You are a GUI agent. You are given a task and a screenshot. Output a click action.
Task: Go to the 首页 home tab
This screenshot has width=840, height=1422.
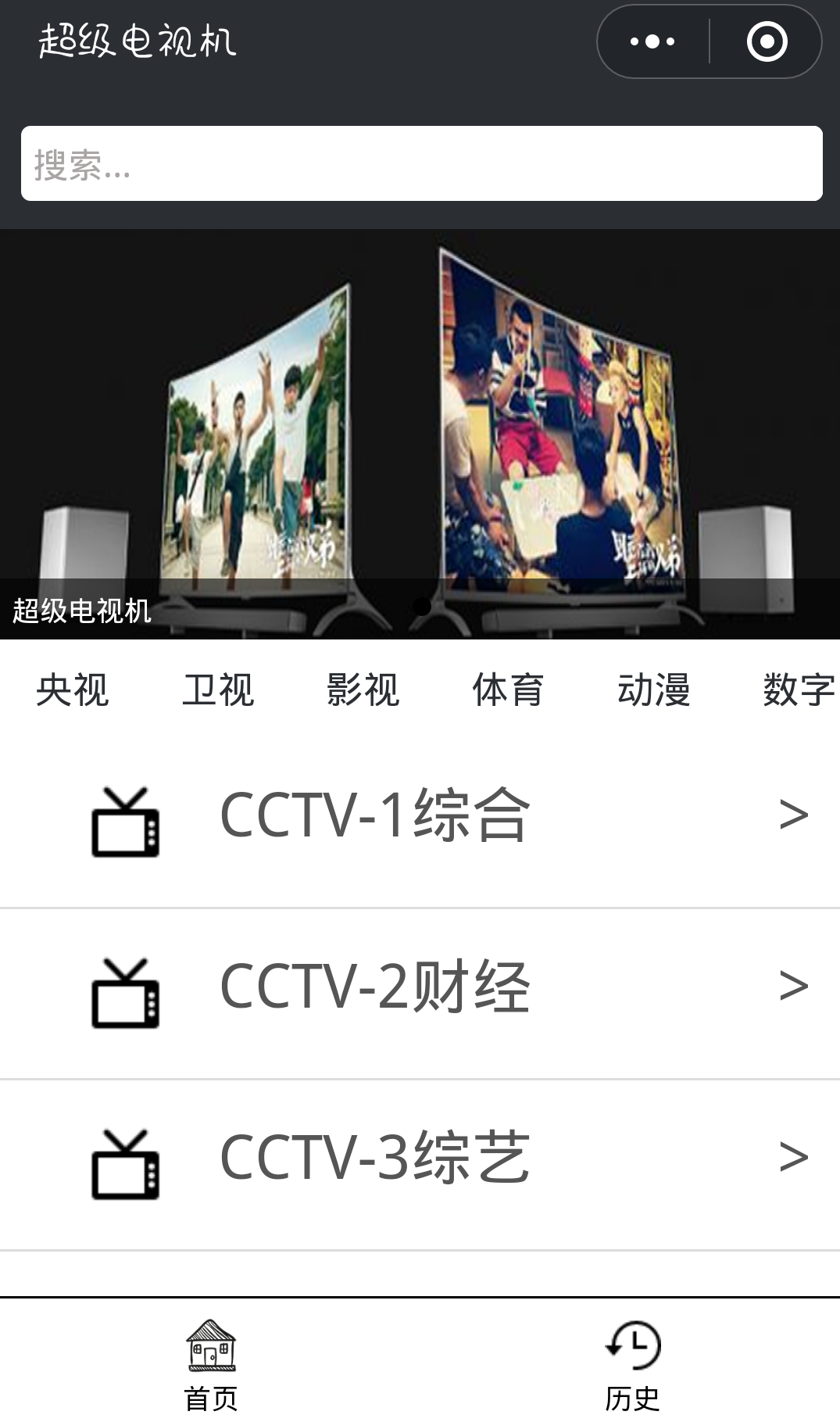pos(211,1363)
